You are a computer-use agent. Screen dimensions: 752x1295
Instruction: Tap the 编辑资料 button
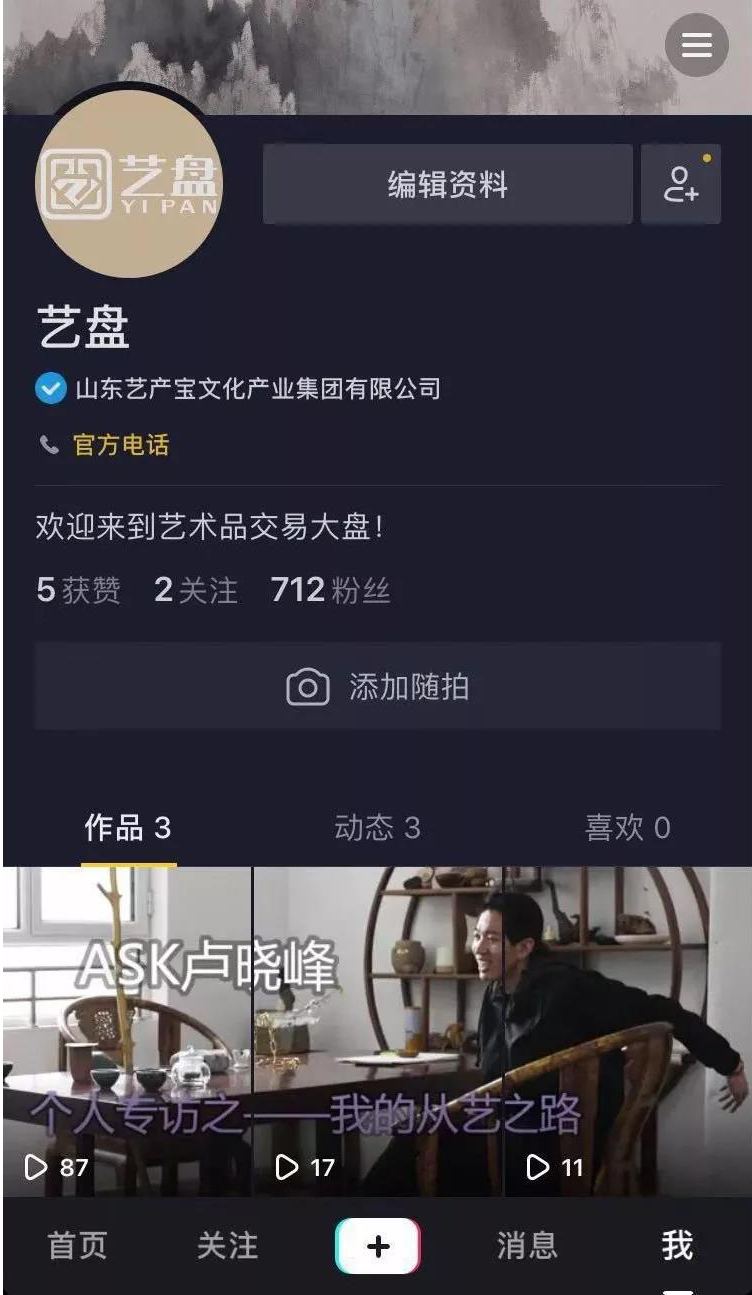447,185
